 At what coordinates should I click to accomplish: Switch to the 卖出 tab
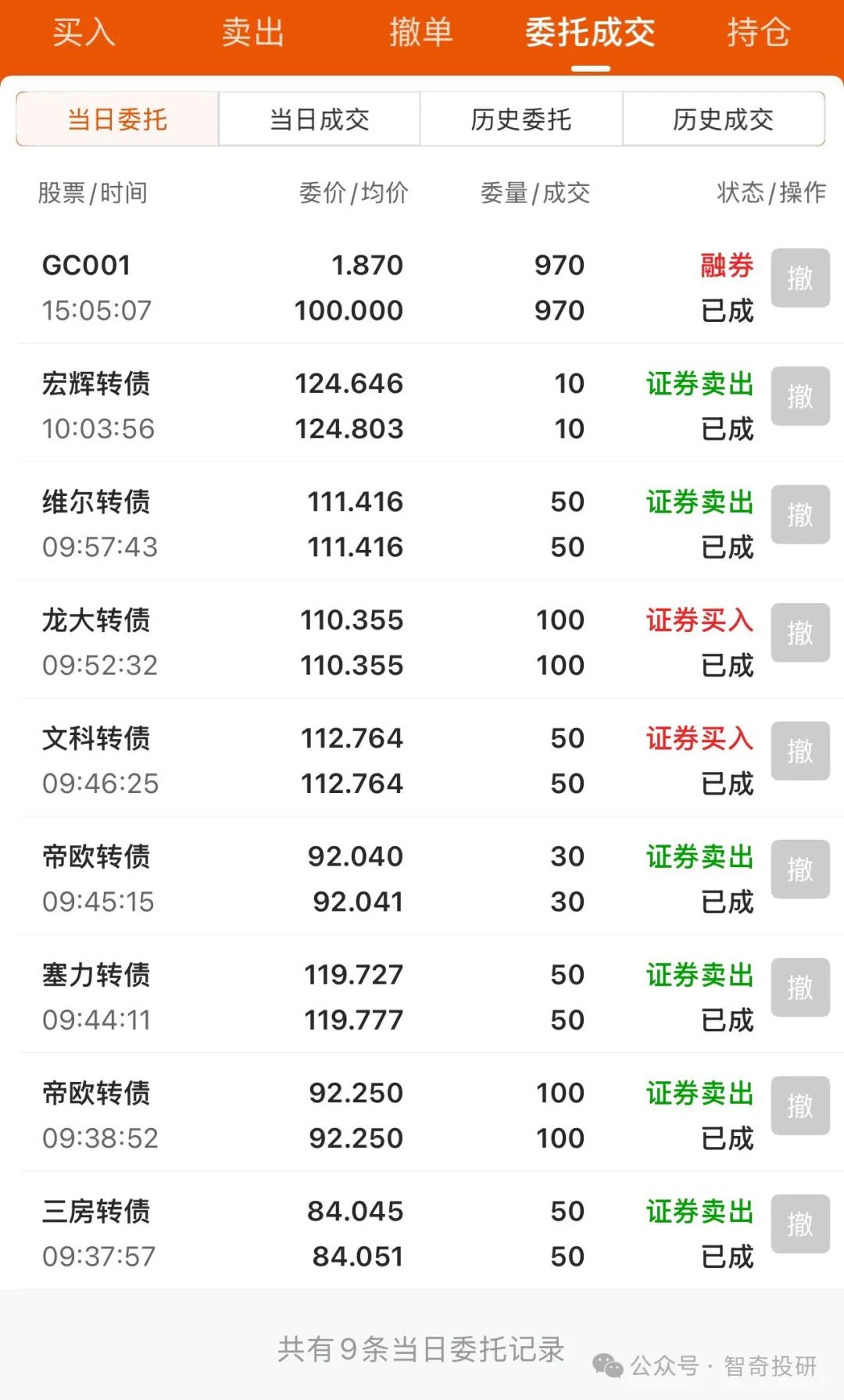252,33
